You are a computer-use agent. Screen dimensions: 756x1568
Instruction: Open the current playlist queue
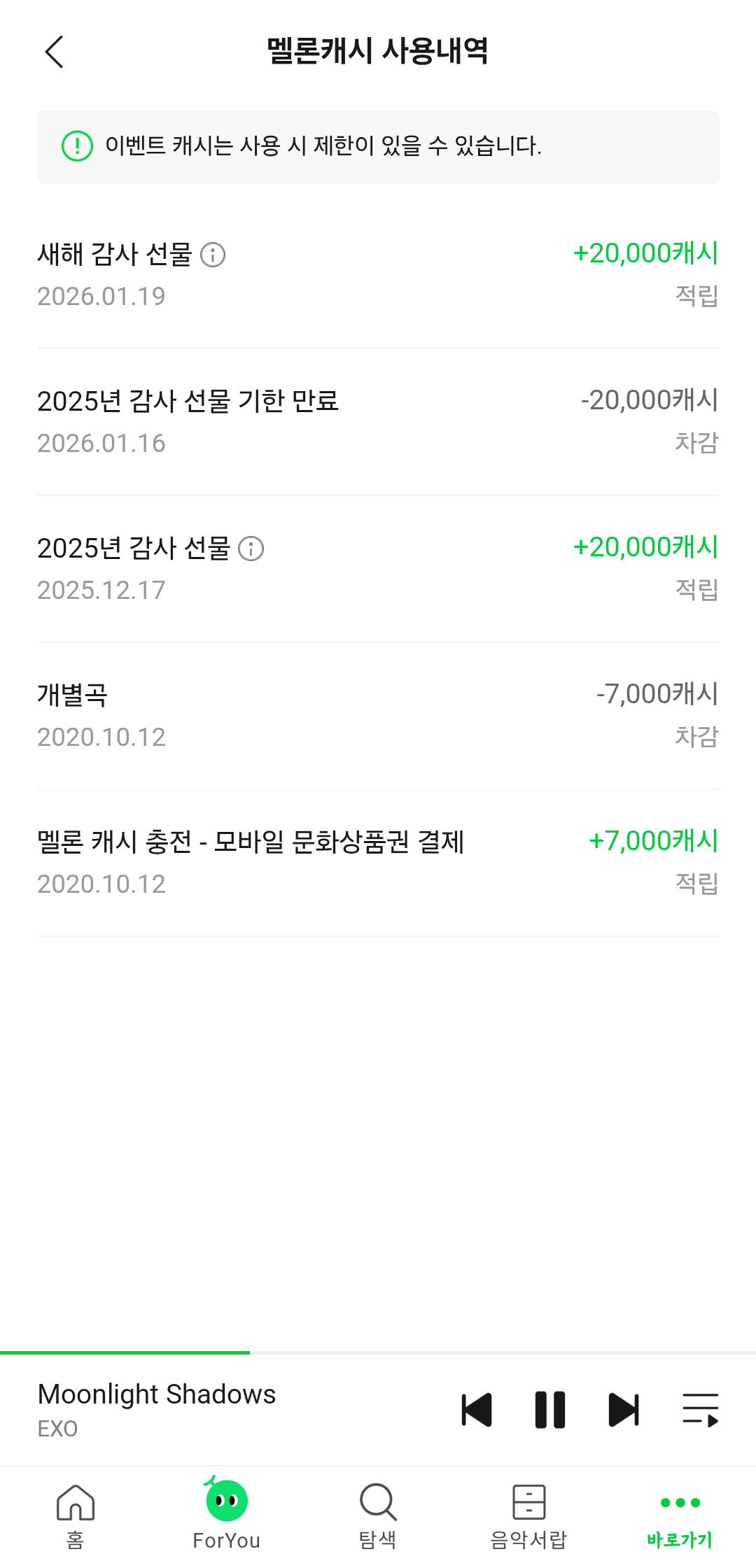click(700, 1410)
